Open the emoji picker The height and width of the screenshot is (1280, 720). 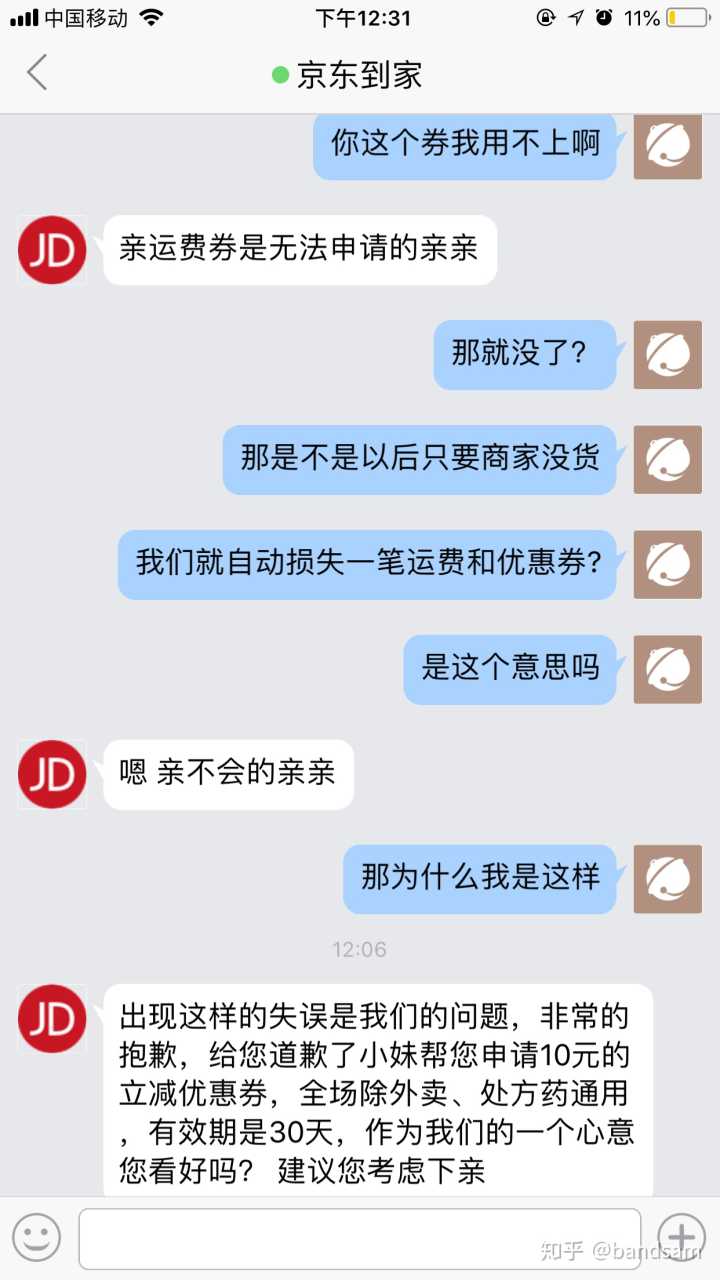tap(36, 1237)
